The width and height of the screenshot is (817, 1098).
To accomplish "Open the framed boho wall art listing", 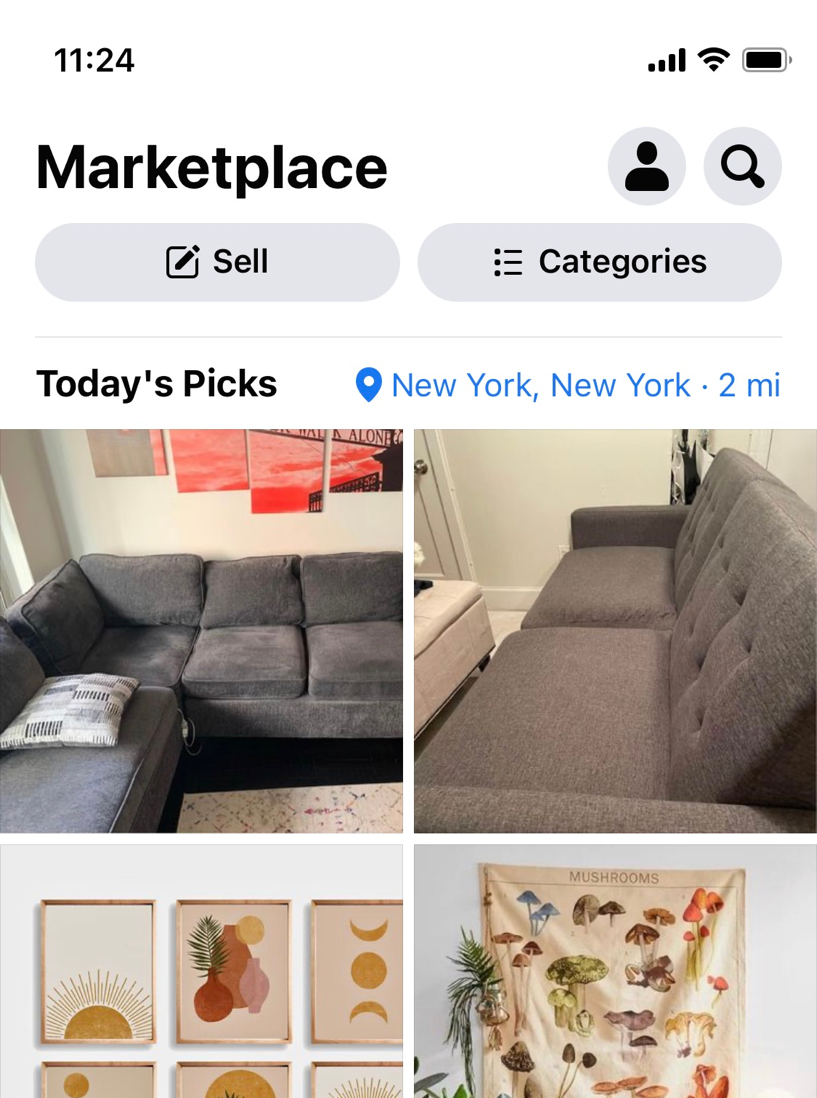I will click(x=201, y=970).
